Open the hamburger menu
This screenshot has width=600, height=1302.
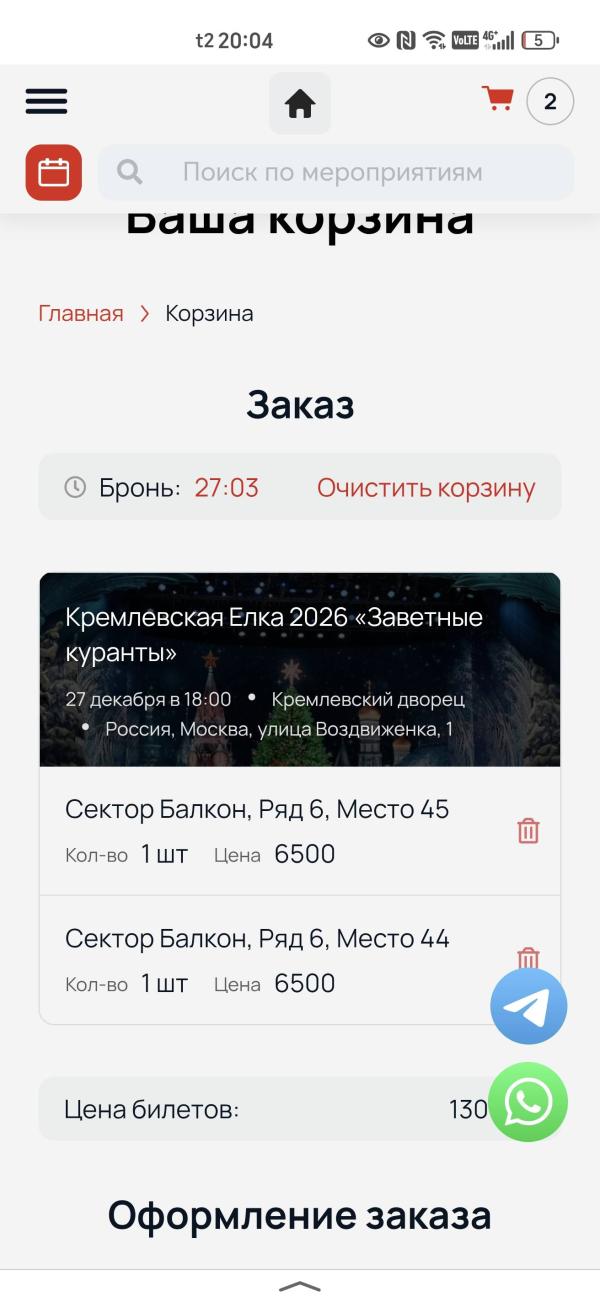(46, 101)
